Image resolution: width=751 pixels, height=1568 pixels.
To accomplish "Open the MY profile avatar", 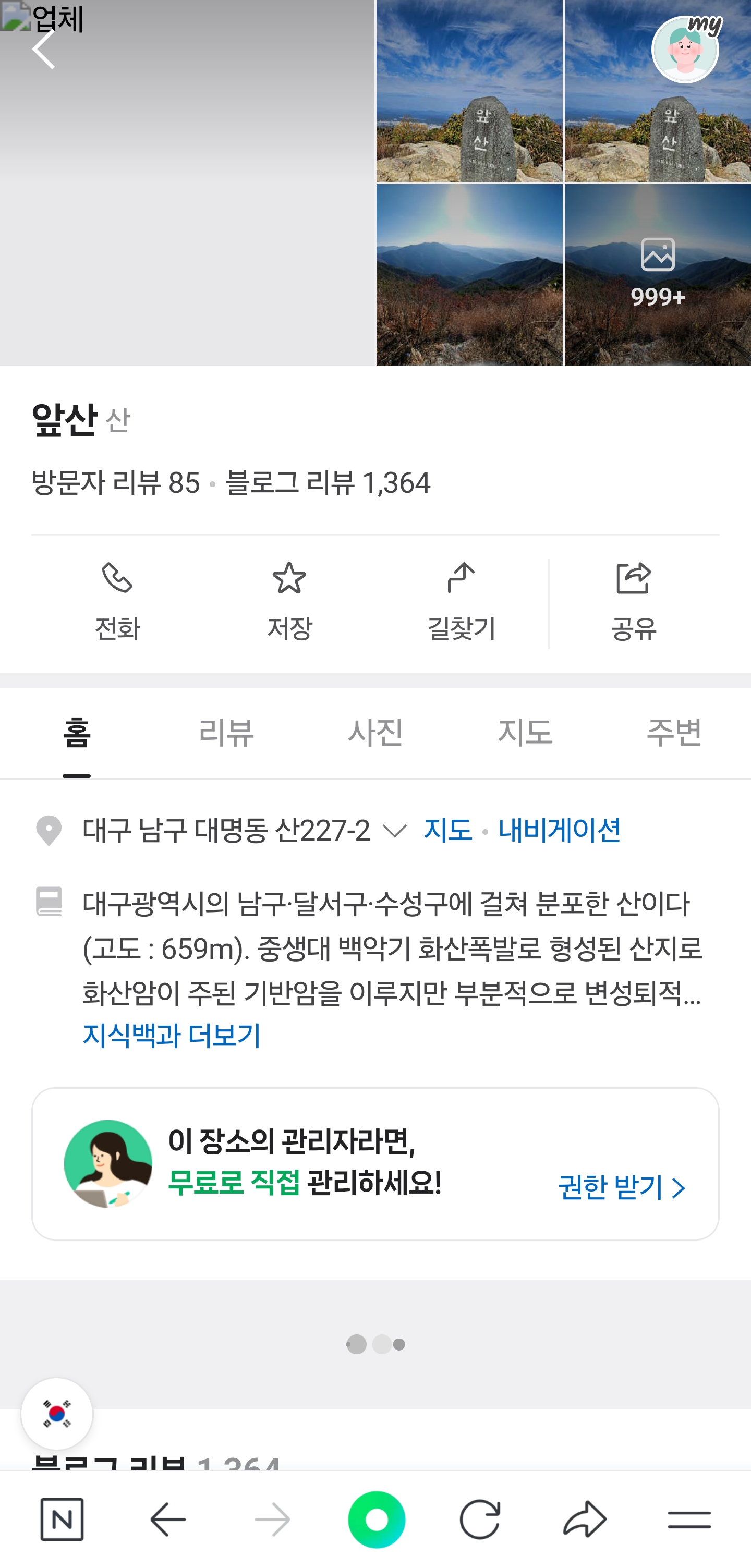I will tap(685, 50).
